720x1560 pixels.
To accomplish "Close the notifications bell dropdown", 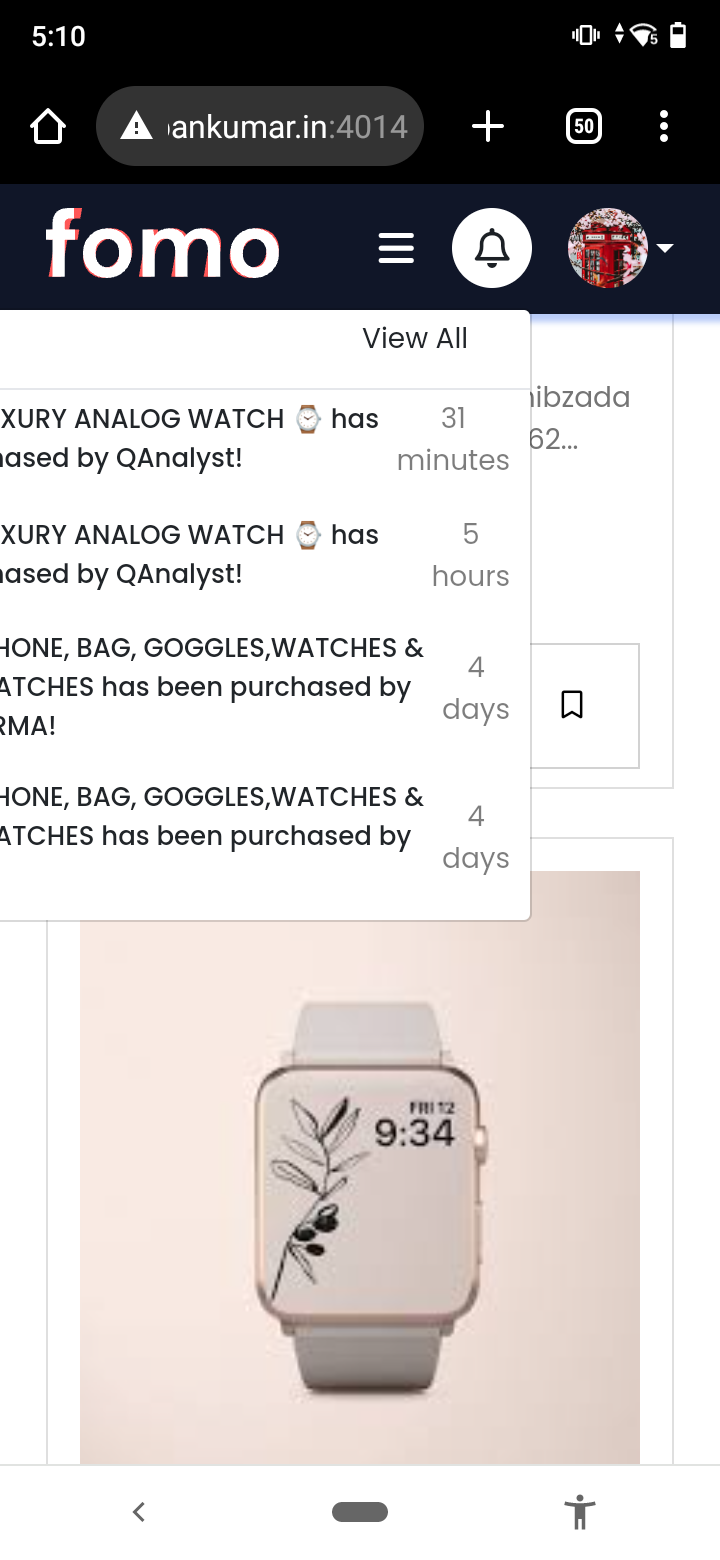I will click(491, 248).
